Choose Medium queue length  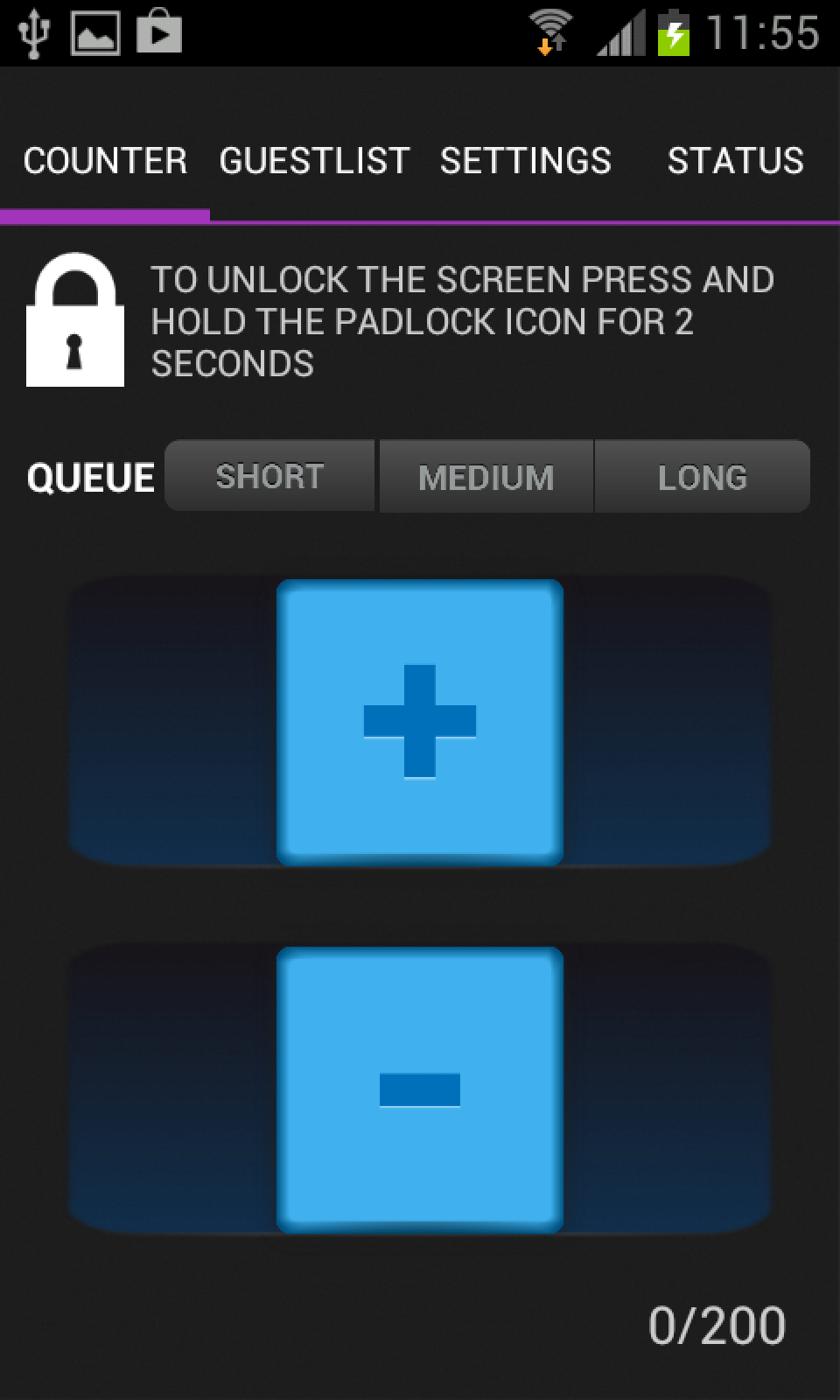(486, 477)
